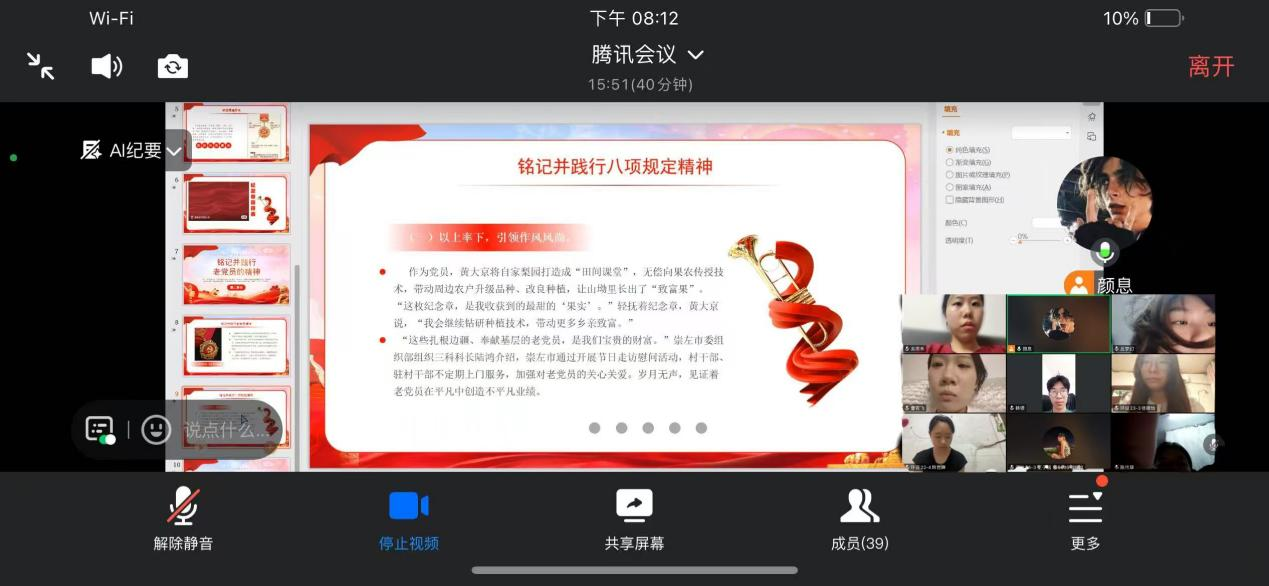Image resolution: width=1269 pixels, height=586 pixels.
Task: Open the emoji reaction picker
Action: [156, 430]
